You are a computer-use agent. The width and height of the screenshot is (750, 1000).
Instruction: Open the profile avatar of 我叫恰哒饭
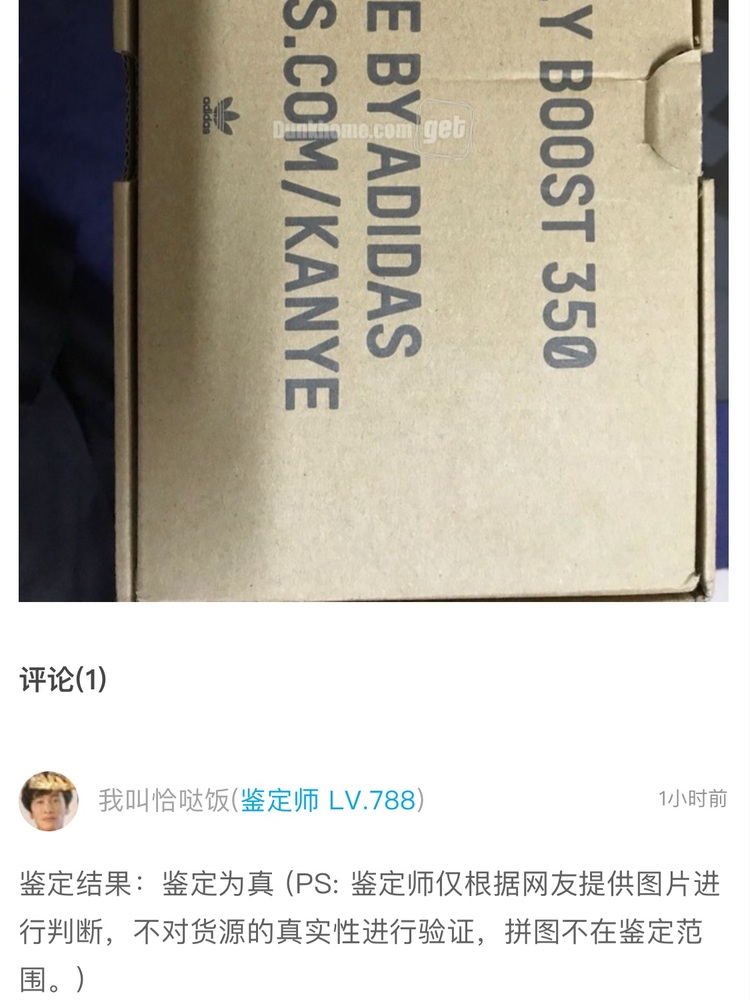click(49, 800)
